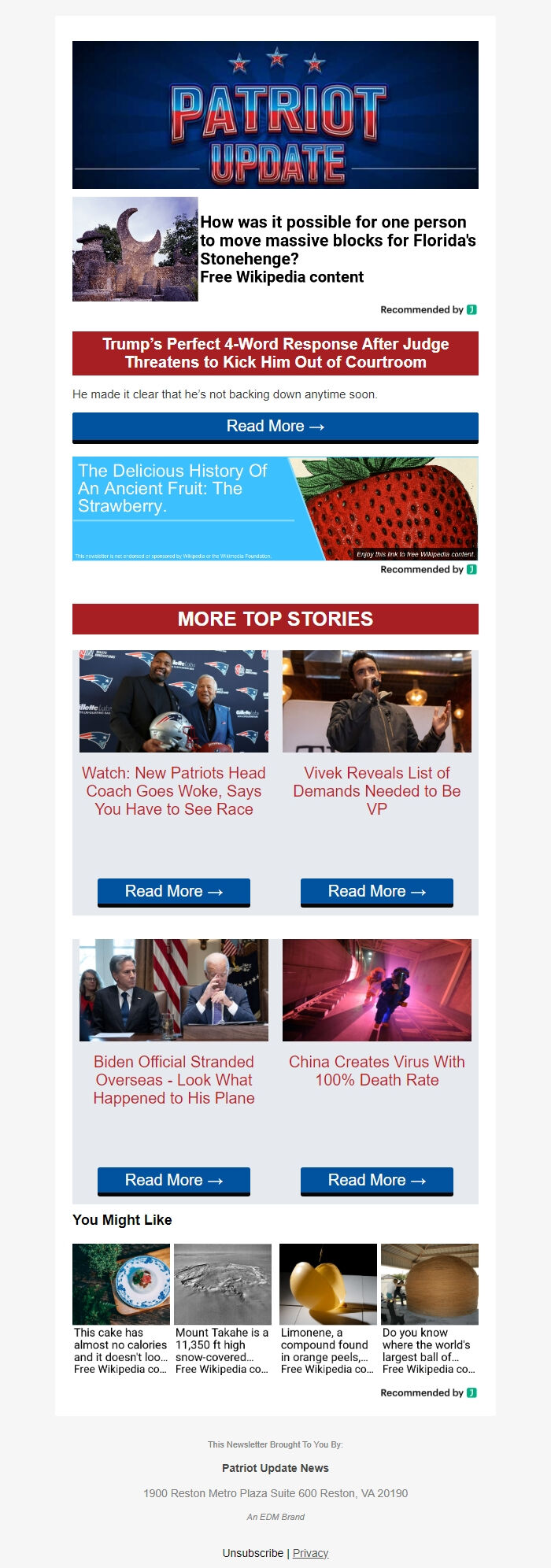
Task: Tap Read More for China virus story
Action: (x=377, y=1181)
